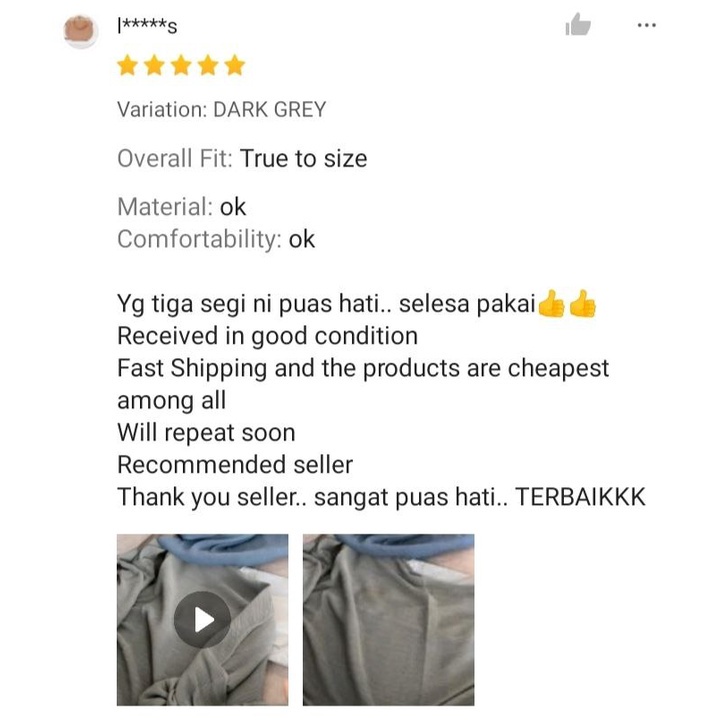The image size is (720, 720).
Task: Like this review with the thumbs-up icon
Action: pos(578,24)
